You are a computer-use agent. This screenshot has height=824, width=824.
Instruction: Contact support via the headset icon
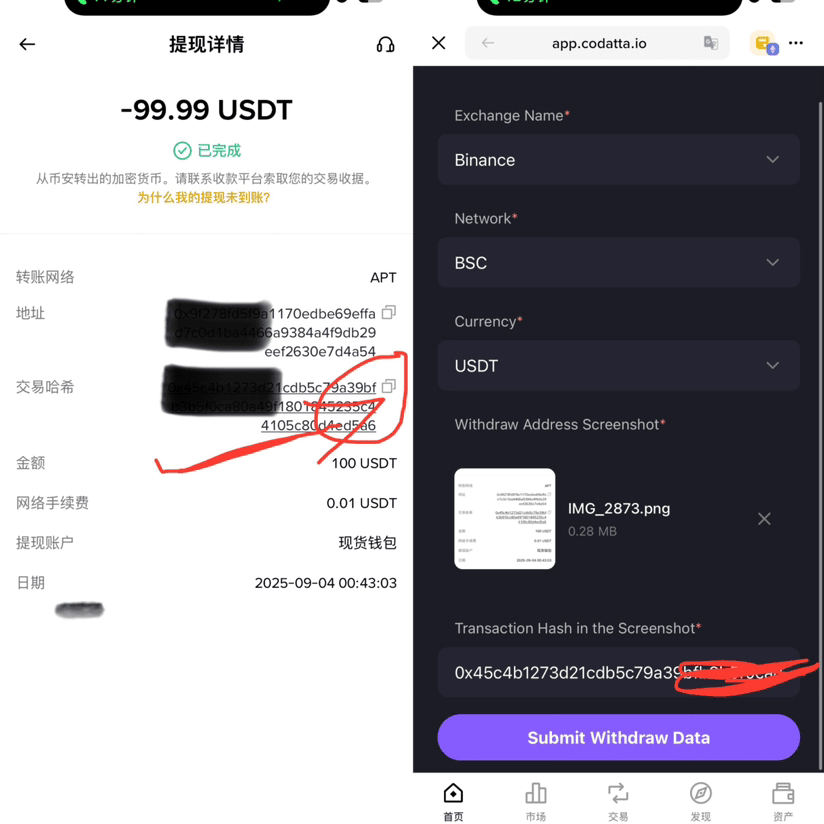(x=385, y=44)
